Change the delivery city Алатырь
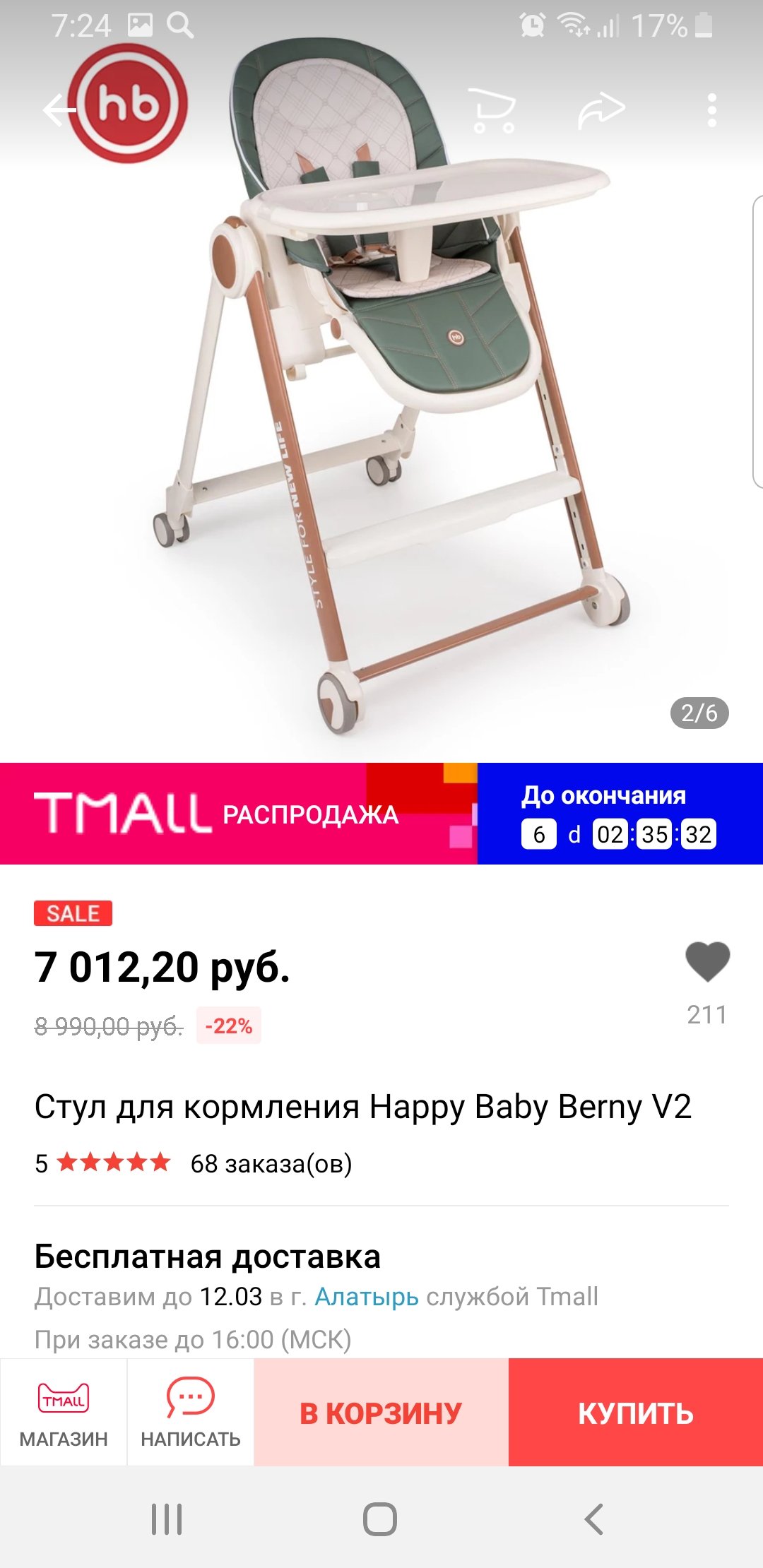This screenshot has height=1568, width=763. coord(366,1297)
